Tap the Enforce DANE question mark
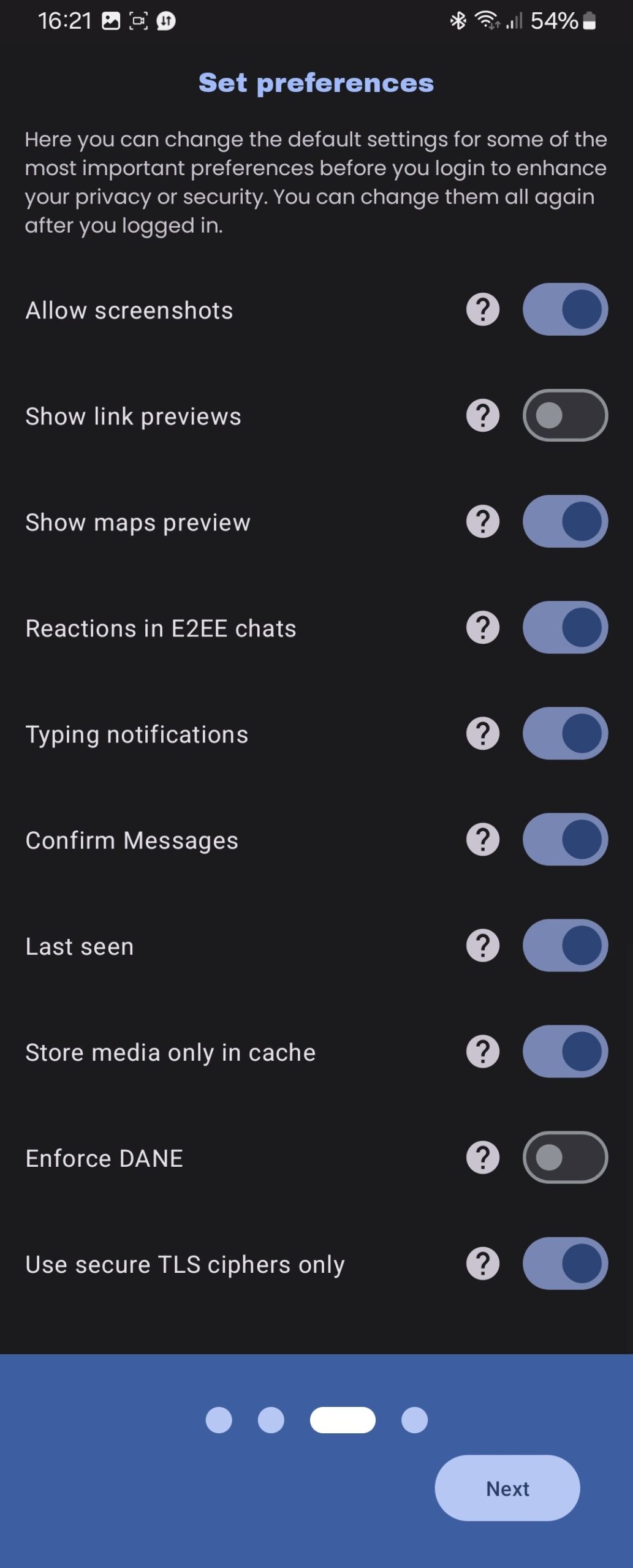The width and height of the screenshot is (633, 1568). tap(483, 1157)
